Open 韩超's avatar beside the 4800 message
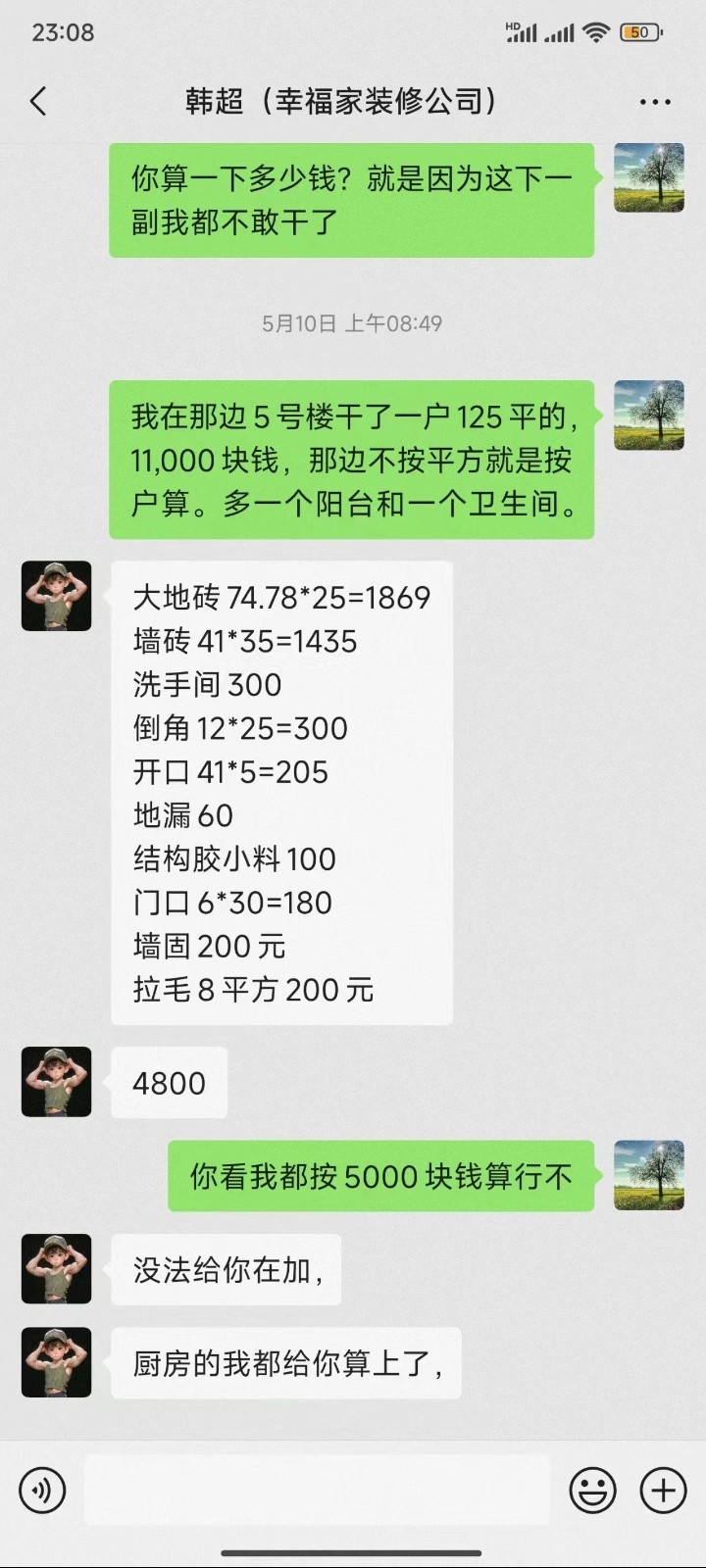 pyautogui.click(x=57, y=1082)
